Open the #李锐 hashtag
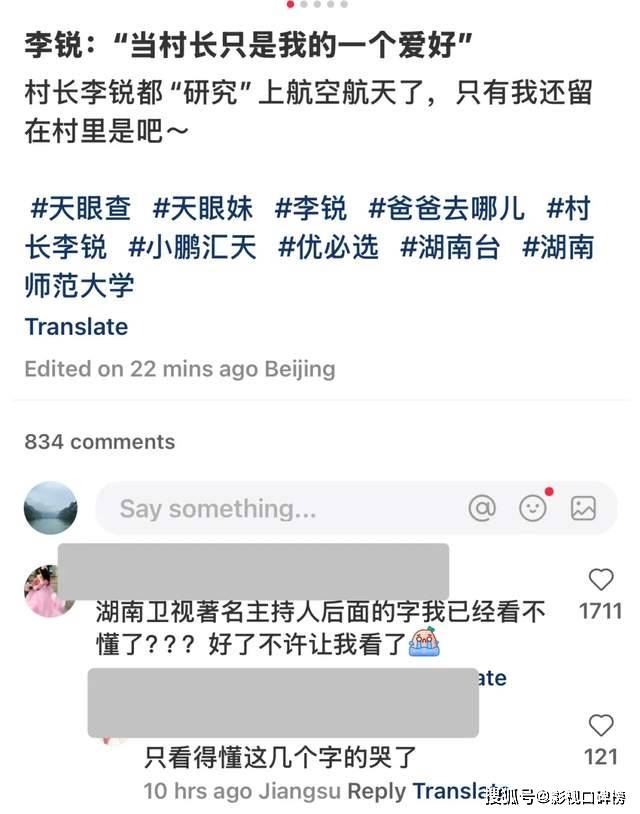Viewport: 640px width, 814px height. pos(310,209)
